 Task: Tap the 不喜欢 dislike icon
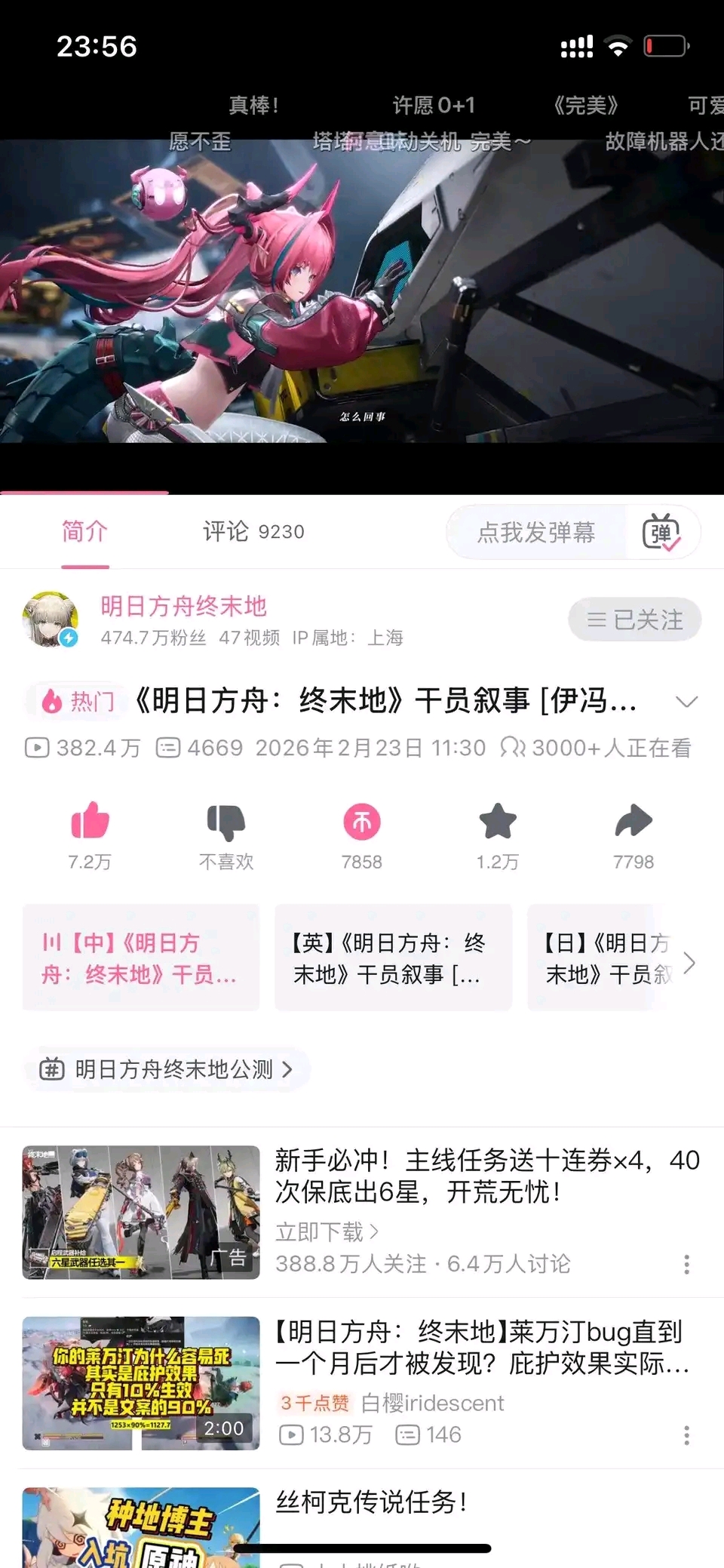coord(225,822)
